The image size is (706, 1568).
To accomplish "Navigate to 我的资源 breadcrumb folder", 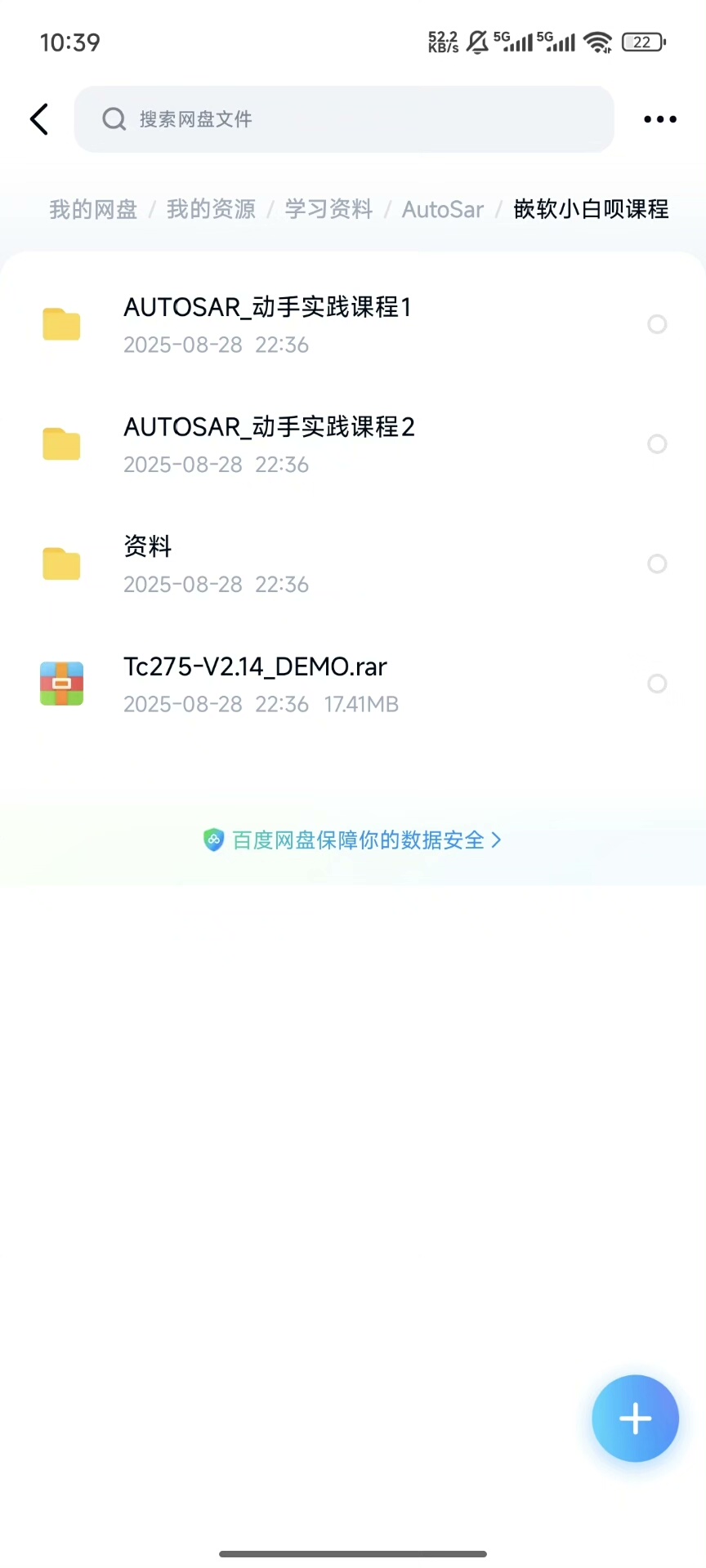I will (211, 210).
